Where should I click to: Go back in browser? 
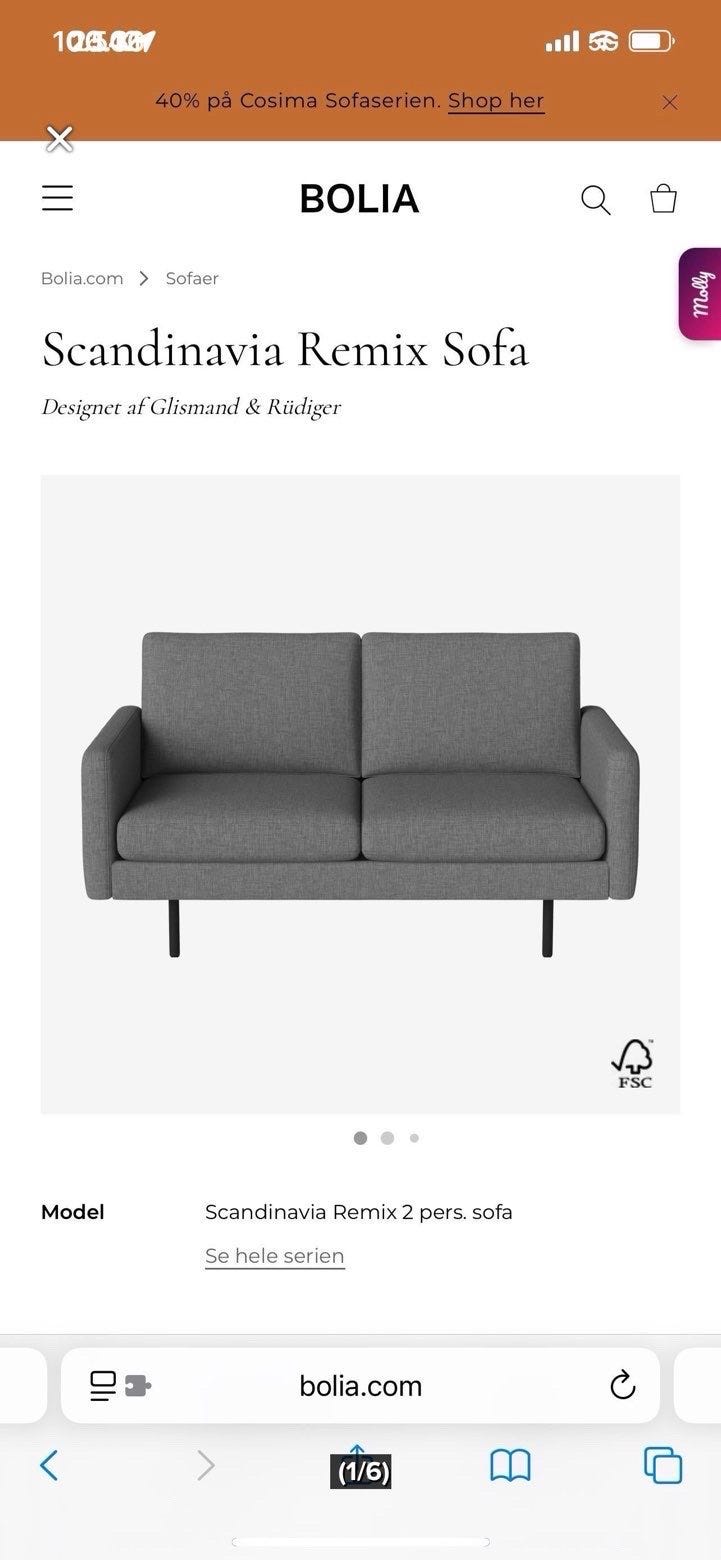(x=49, y=1466)
